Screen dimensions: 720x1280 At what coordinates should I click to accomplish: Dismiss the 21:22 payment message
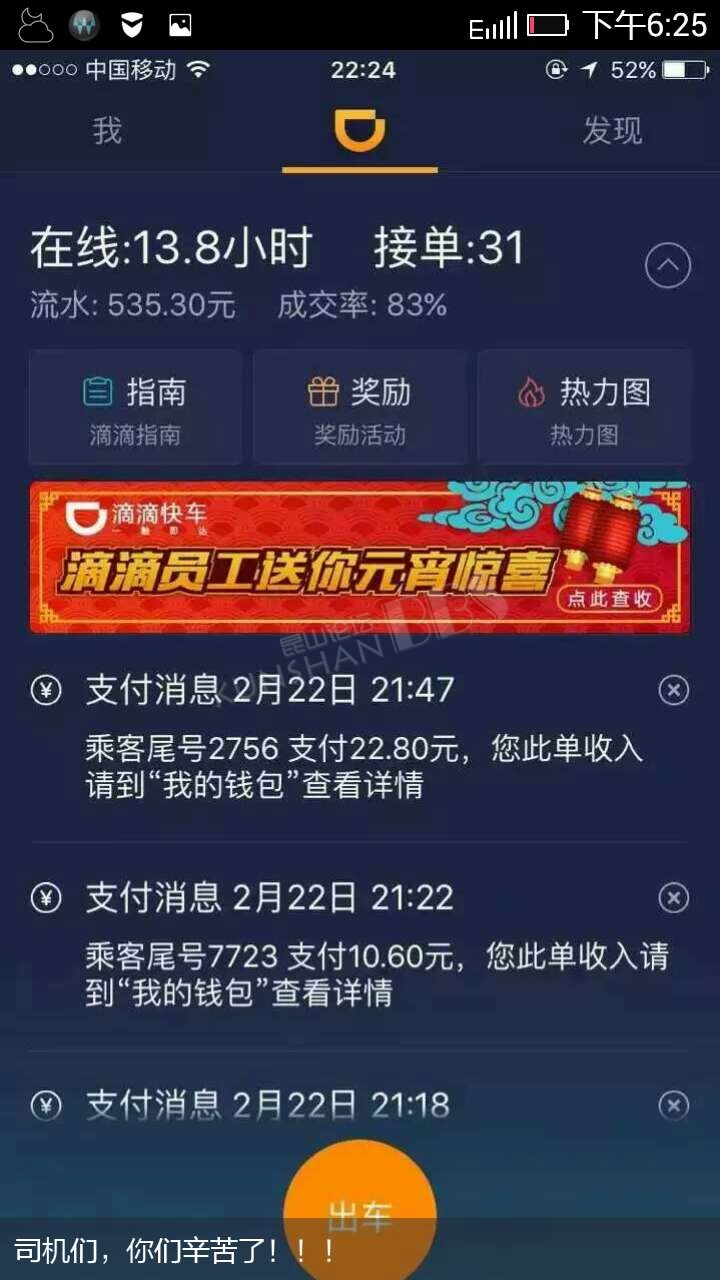coord(674,898)
